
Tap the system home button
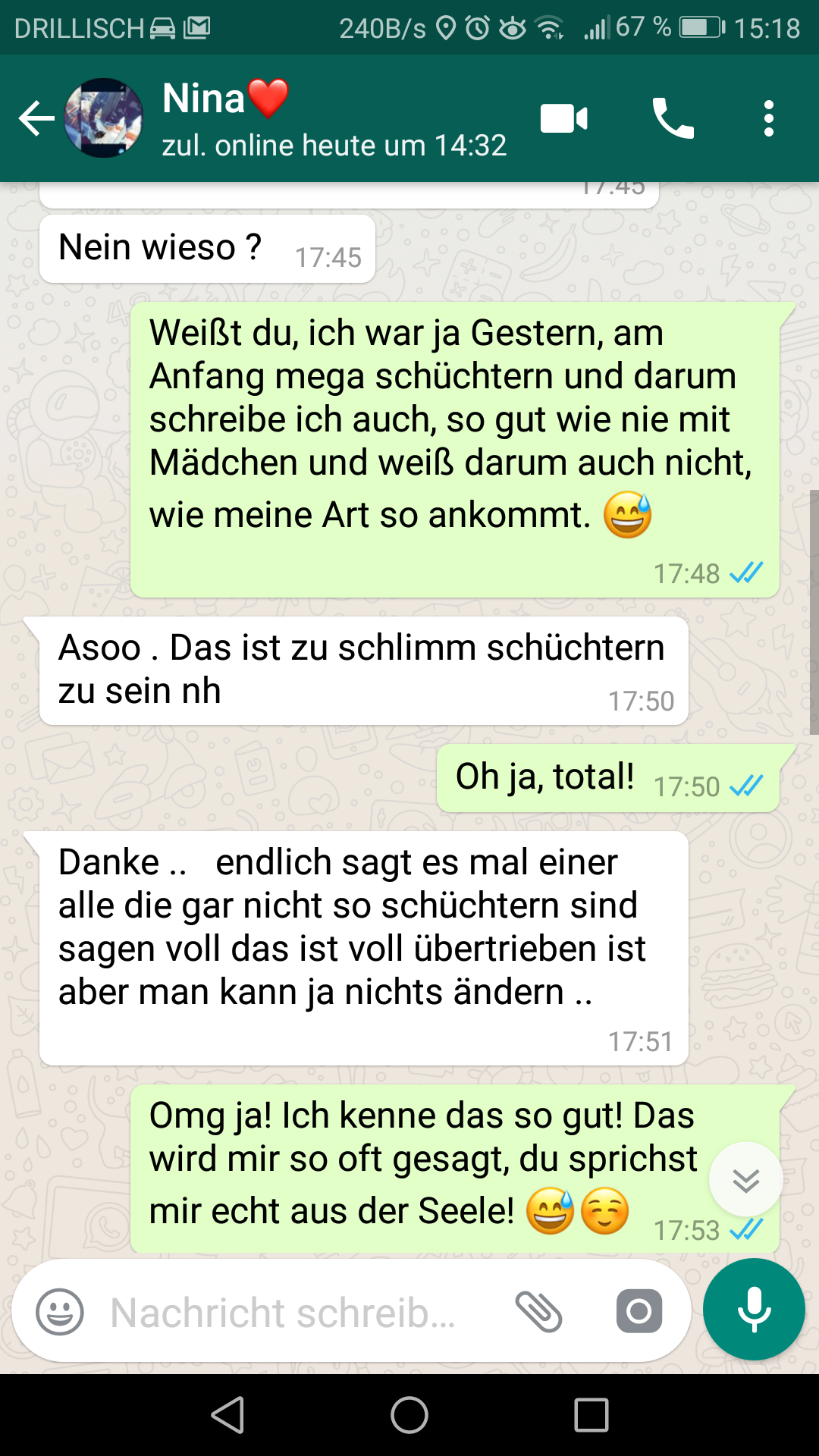coord(409,1415)
